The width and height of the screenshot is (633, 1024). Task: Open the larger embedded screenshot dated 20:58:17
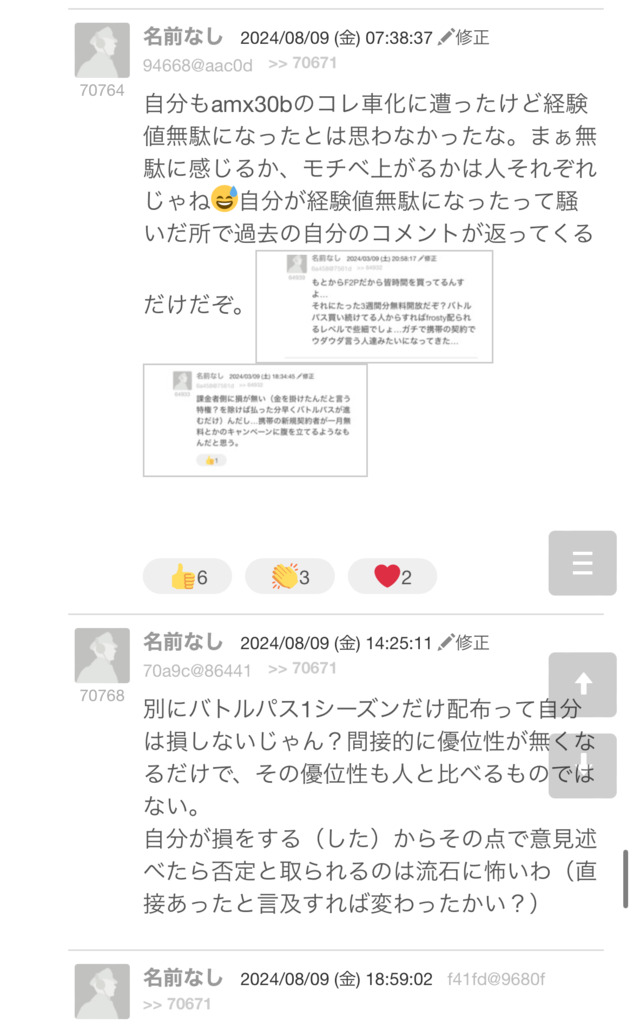[x=374, y=306]
